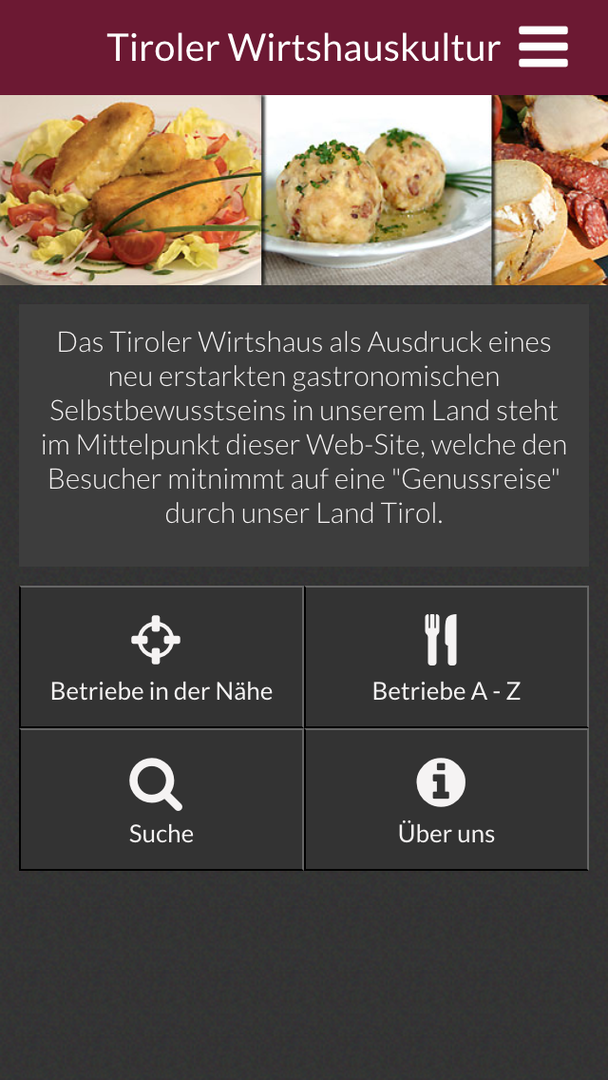The height and width of the screenshot is (1080, 608).
Task: Browse Betriebe A - Z
Action: (x=446, y=657)
